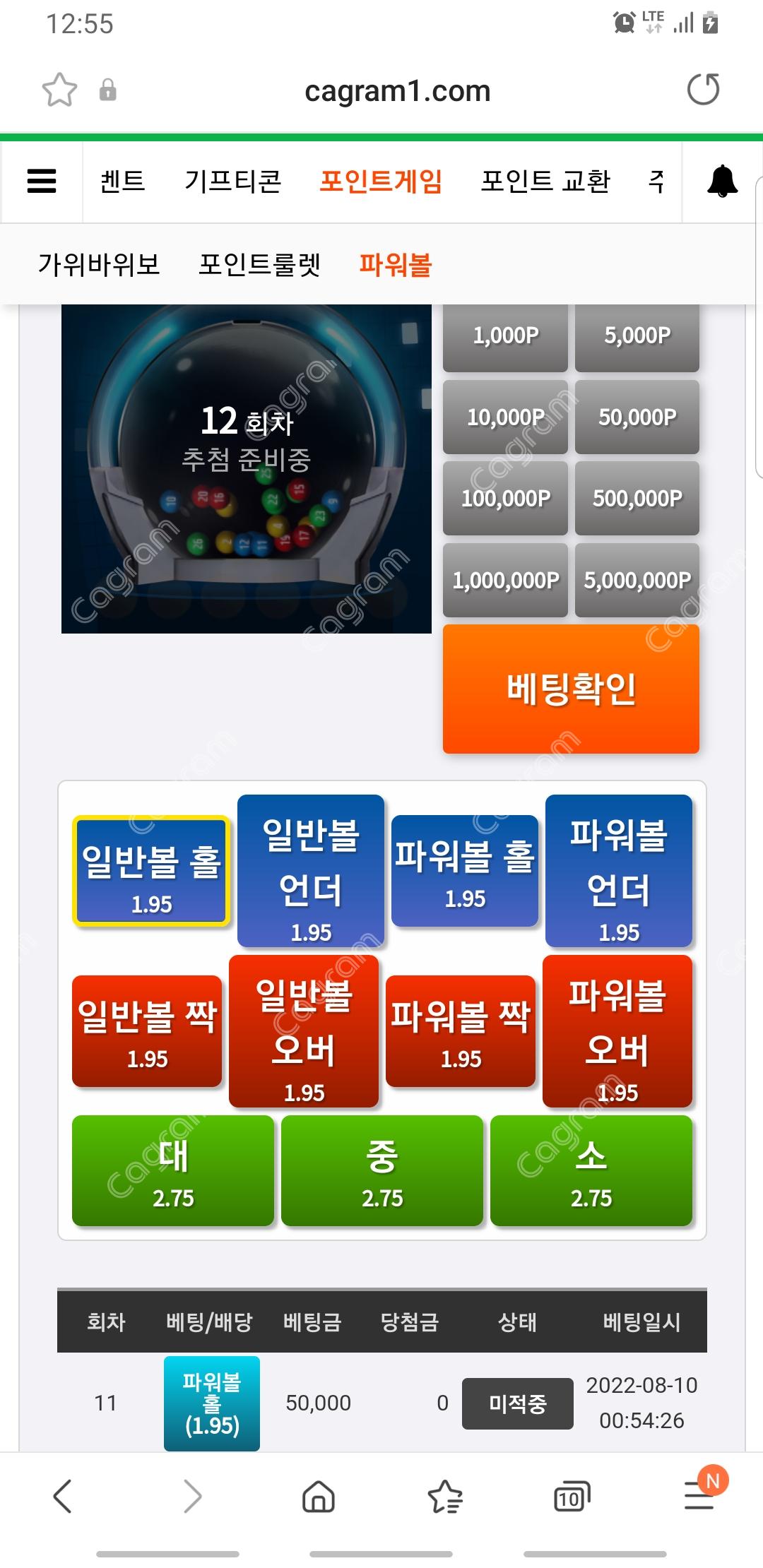Open the 포인트 교환 tab
763x1568 pixels.
pyautogui.click(x=545, y=182)
